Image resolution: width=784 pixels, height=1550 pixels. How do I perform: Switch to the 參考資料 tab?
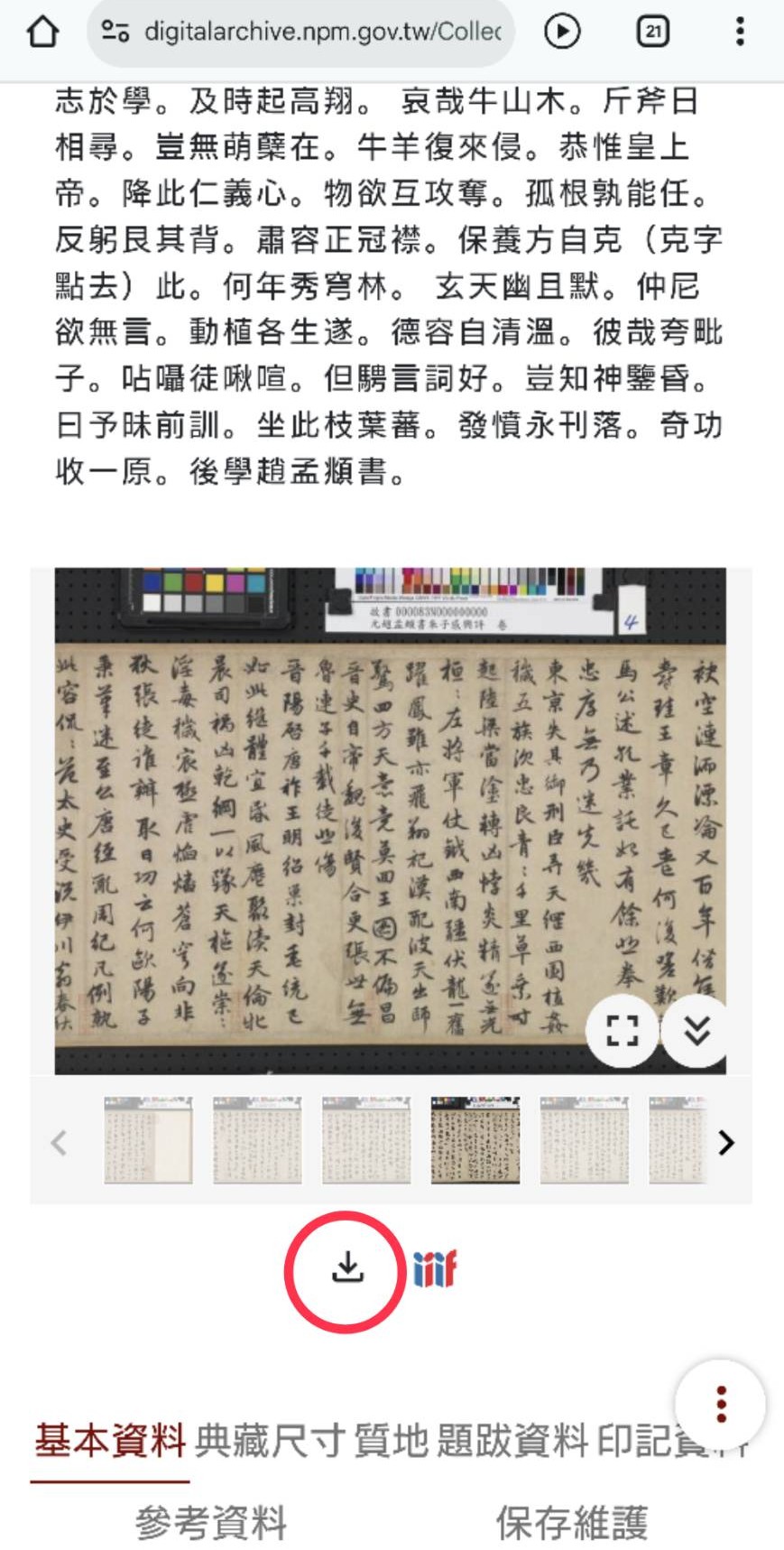click(x=211, y=1524)
